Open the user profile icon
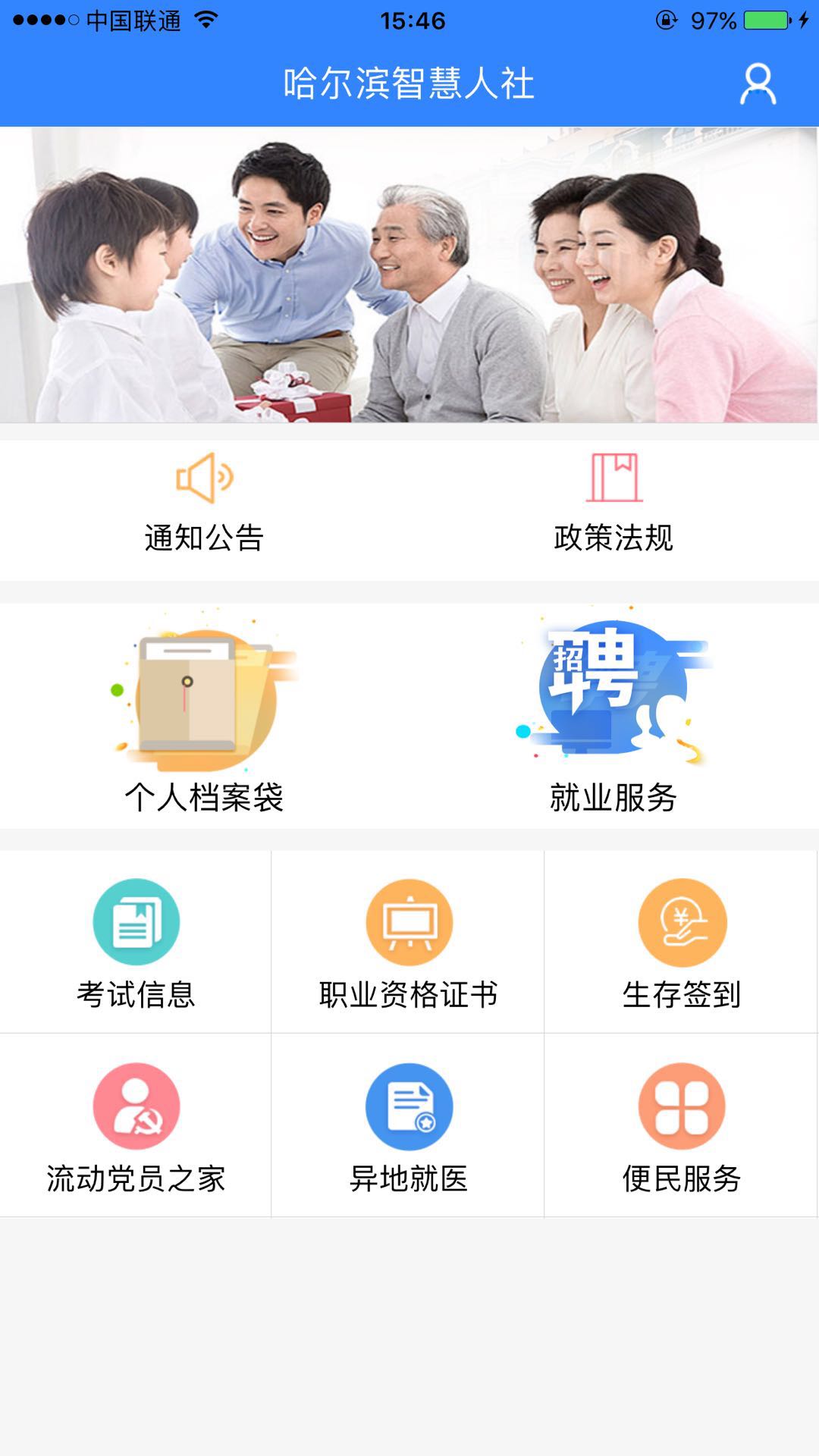This screenshot has width=819, height=1456. click(x=758, y=83)
